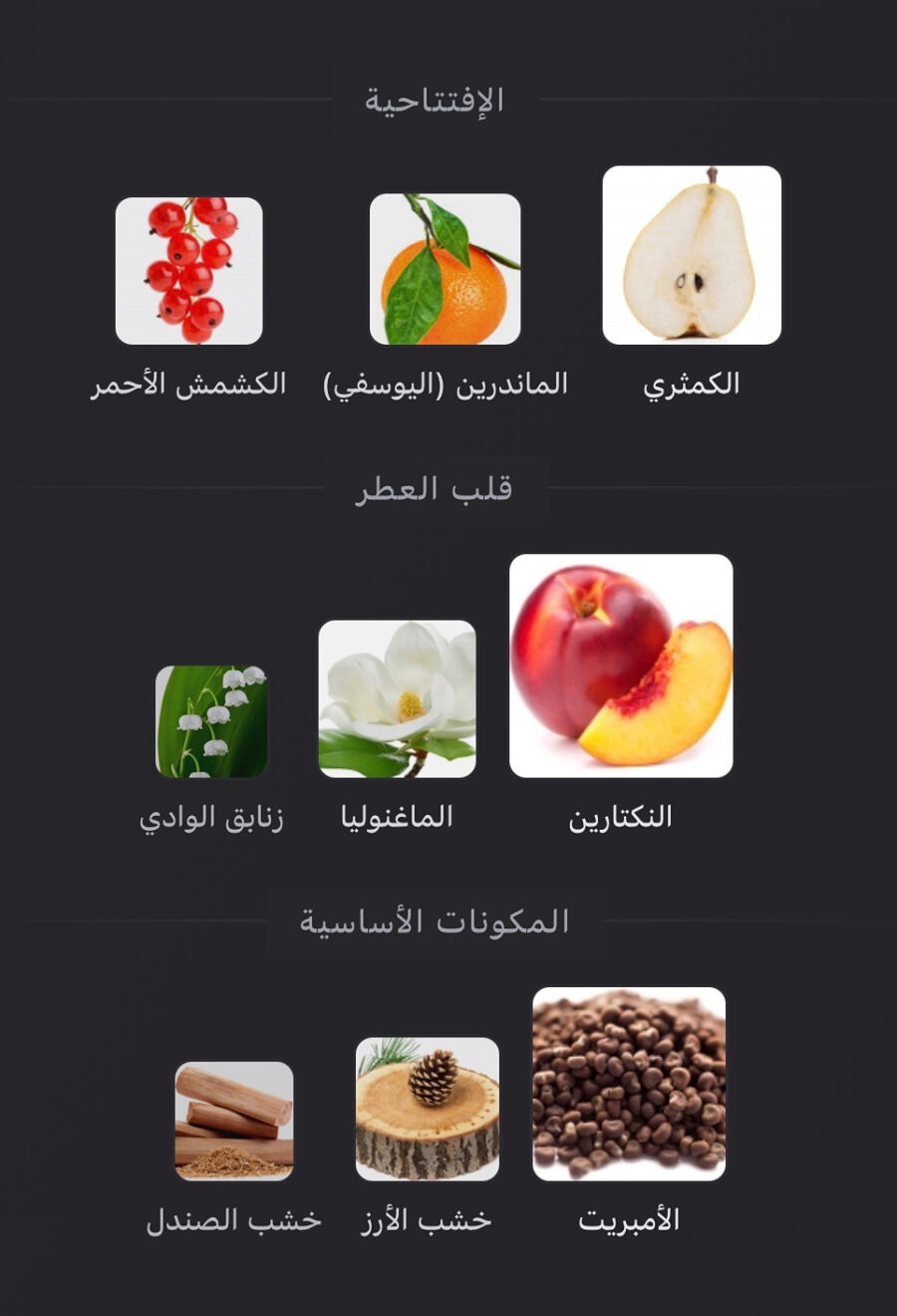View the cedarwood (خشب الأرز) note

428,1109
